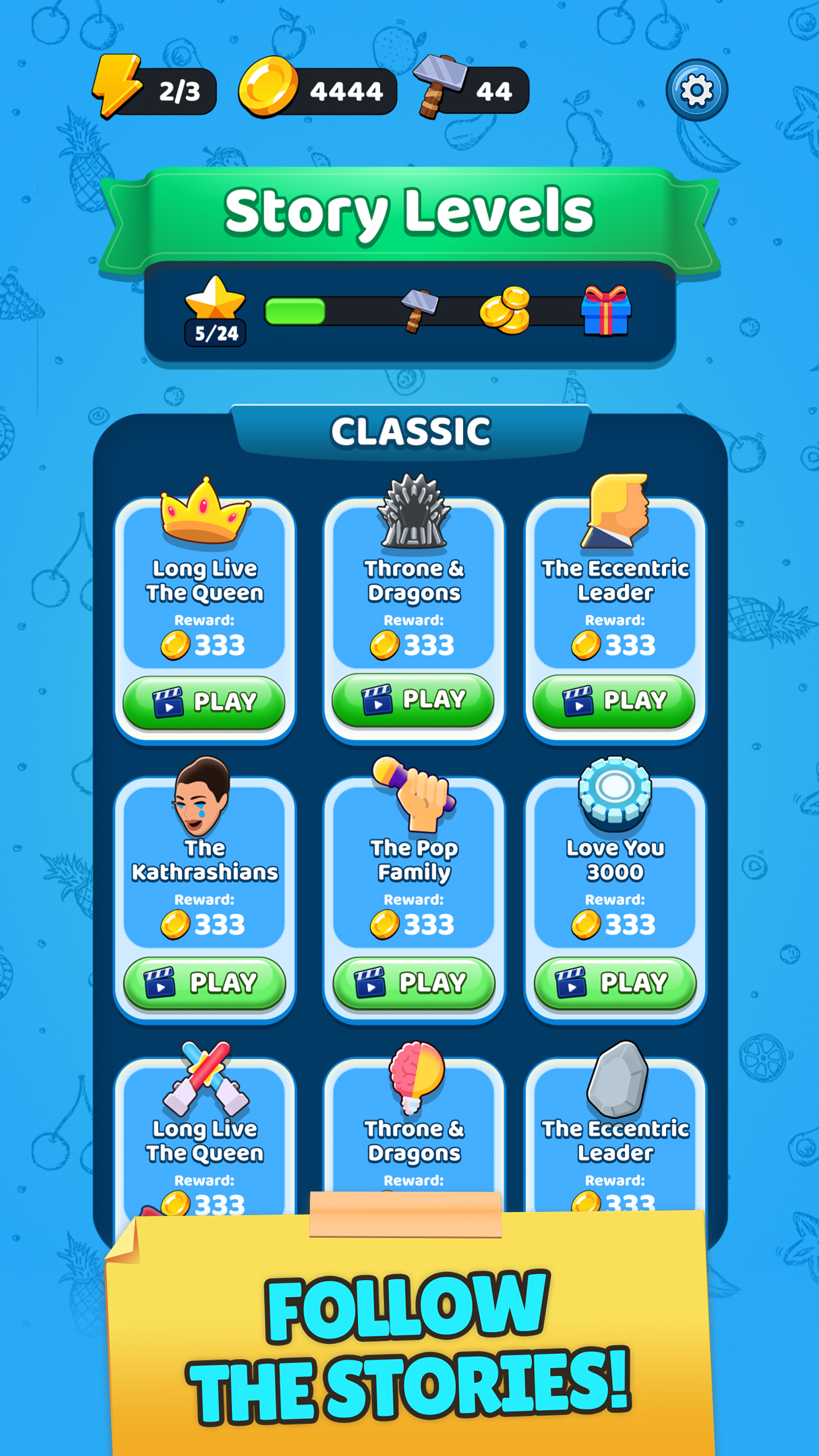Open the lightsabers story card
This screenshot has height=1456, width=819.
pos(204,1134)
